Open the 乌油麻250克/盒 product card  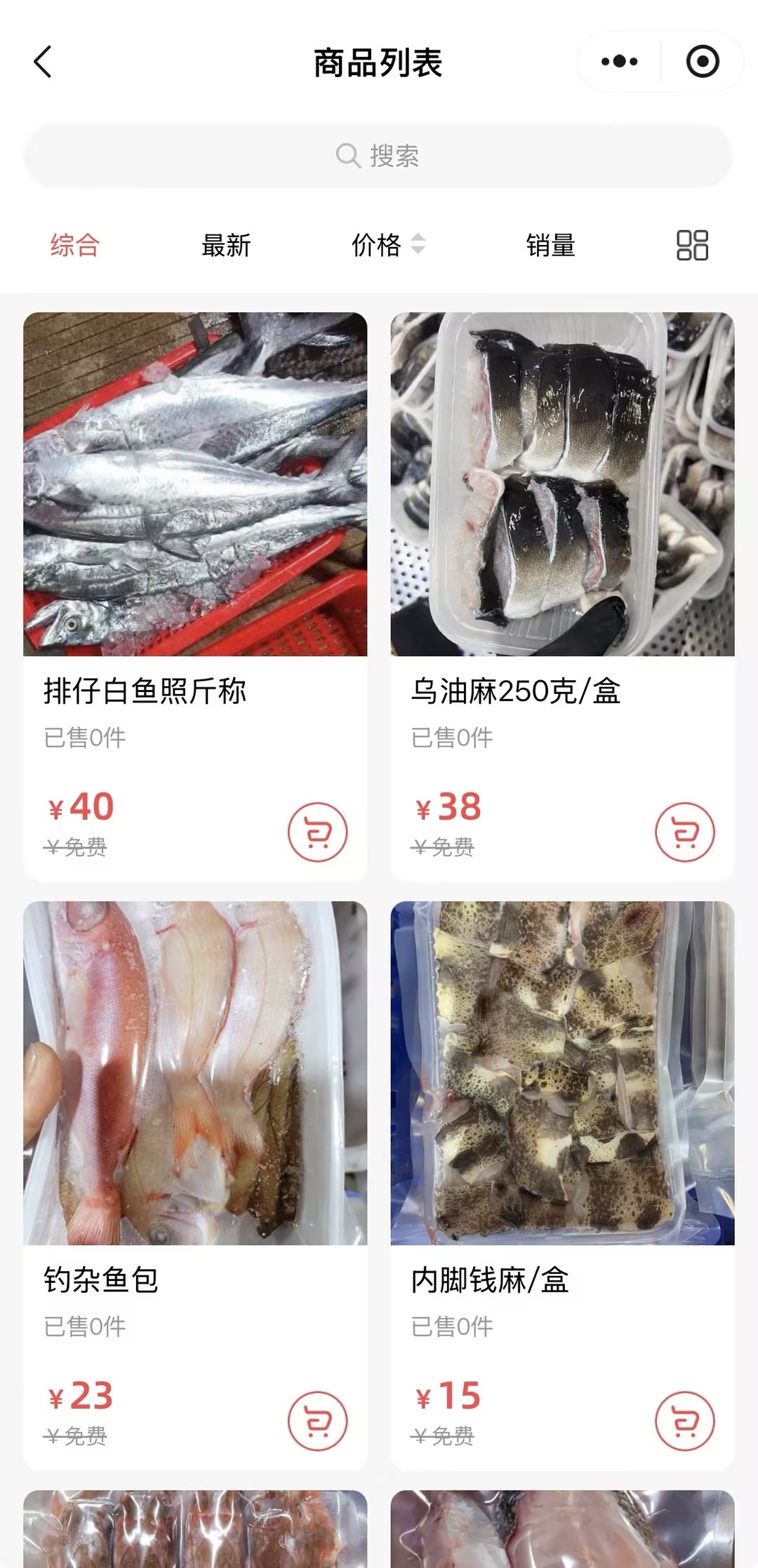pos(562,484)
